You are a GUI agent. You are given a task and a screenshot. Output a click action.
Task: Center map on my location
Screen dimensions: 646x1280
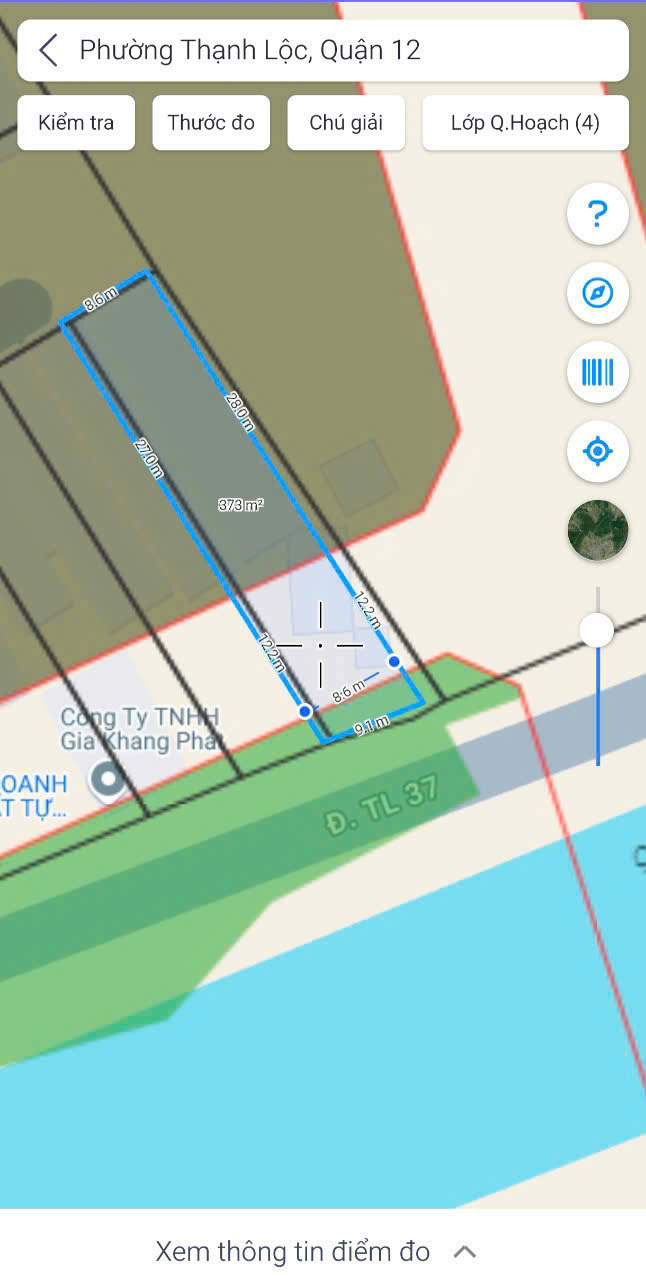point(597,451)
